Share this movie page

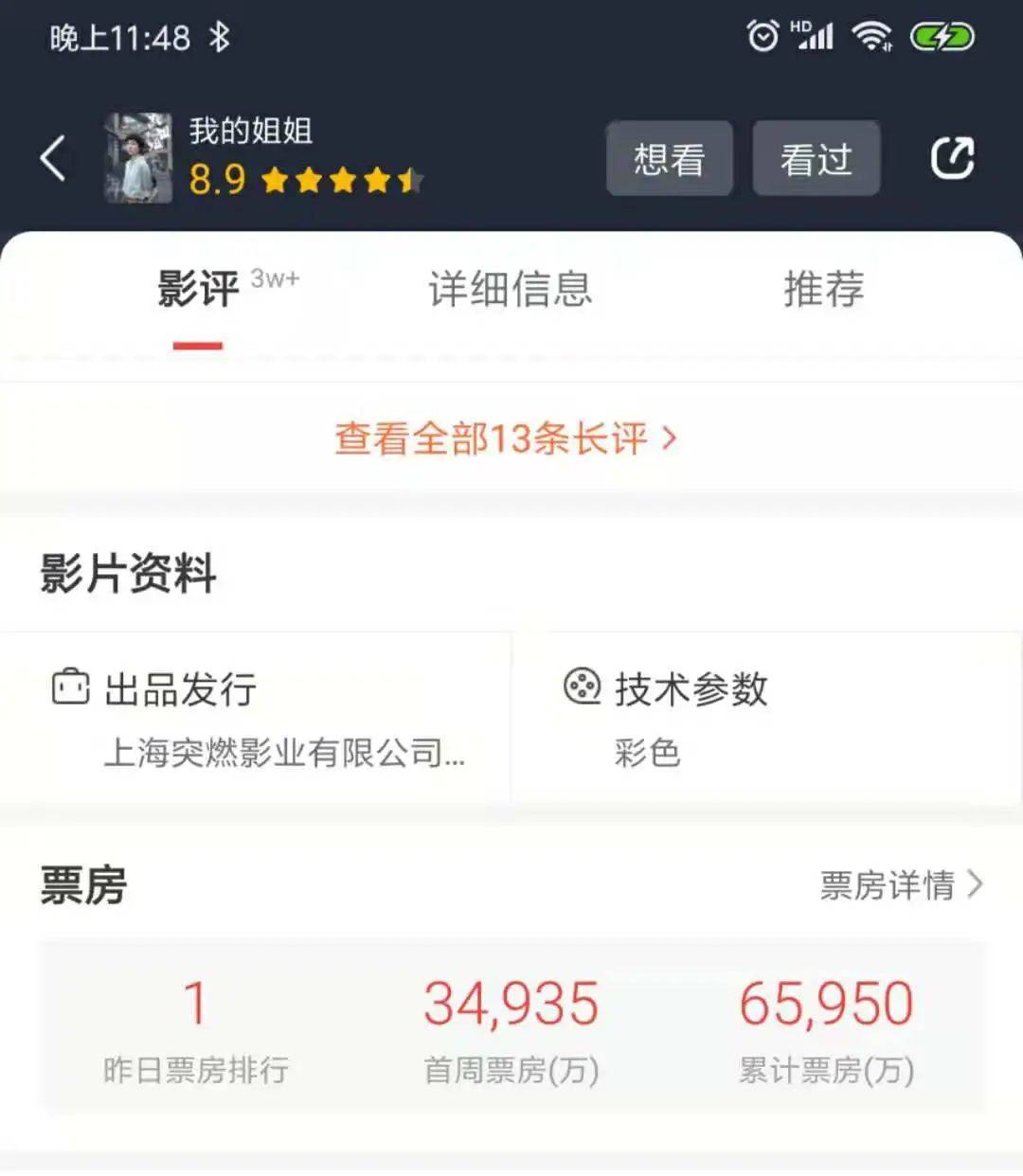[x=952, y=158]
